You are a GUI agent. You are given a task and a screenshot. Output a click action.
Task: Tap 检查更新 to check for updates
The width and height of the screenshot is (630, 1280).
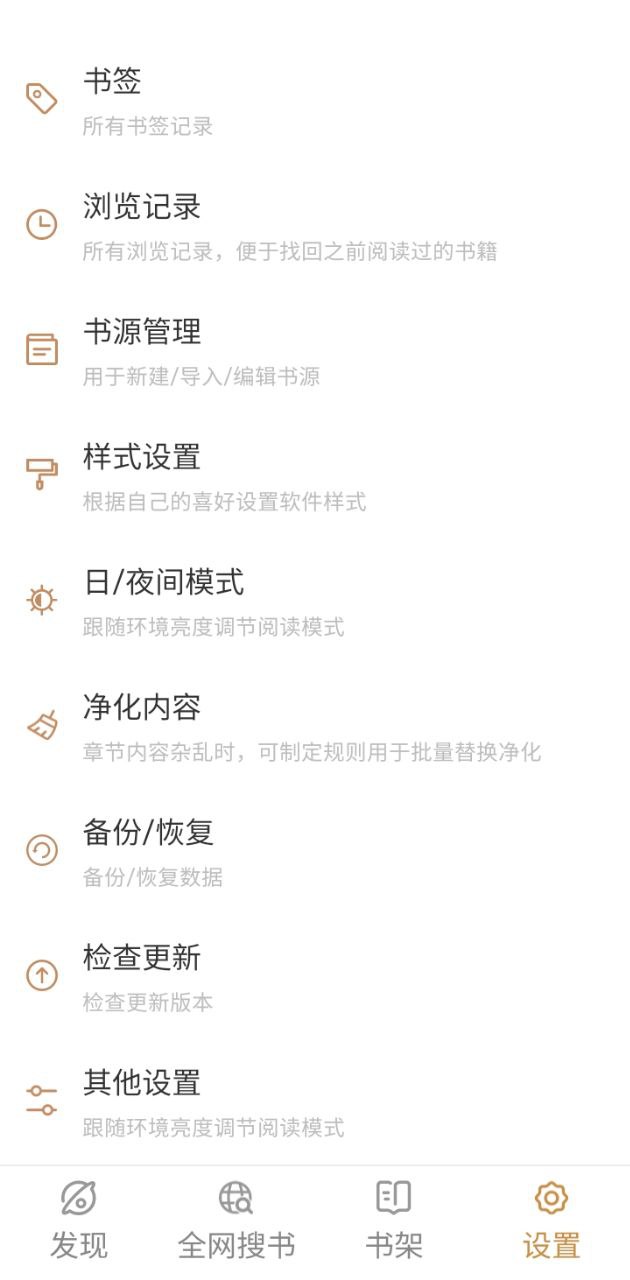click(x=315, y=975)
